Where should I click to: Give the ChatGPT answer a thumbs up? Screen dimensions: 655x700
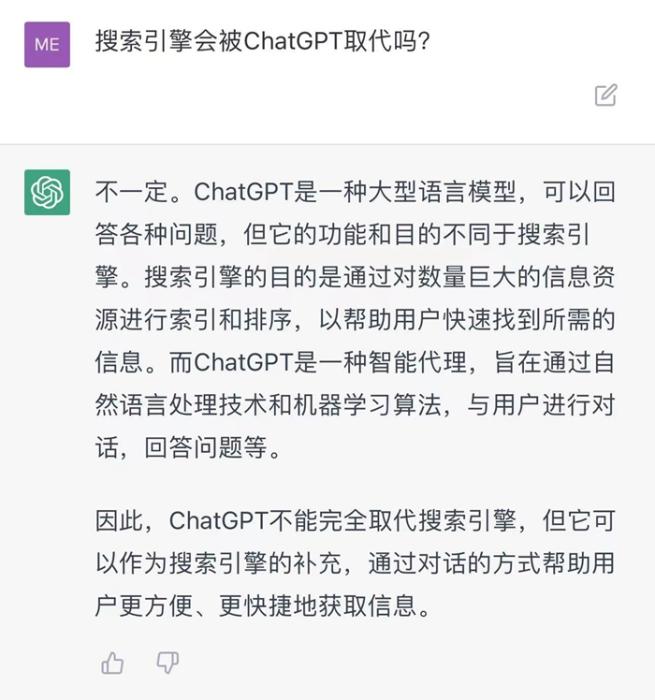point(113,662)
